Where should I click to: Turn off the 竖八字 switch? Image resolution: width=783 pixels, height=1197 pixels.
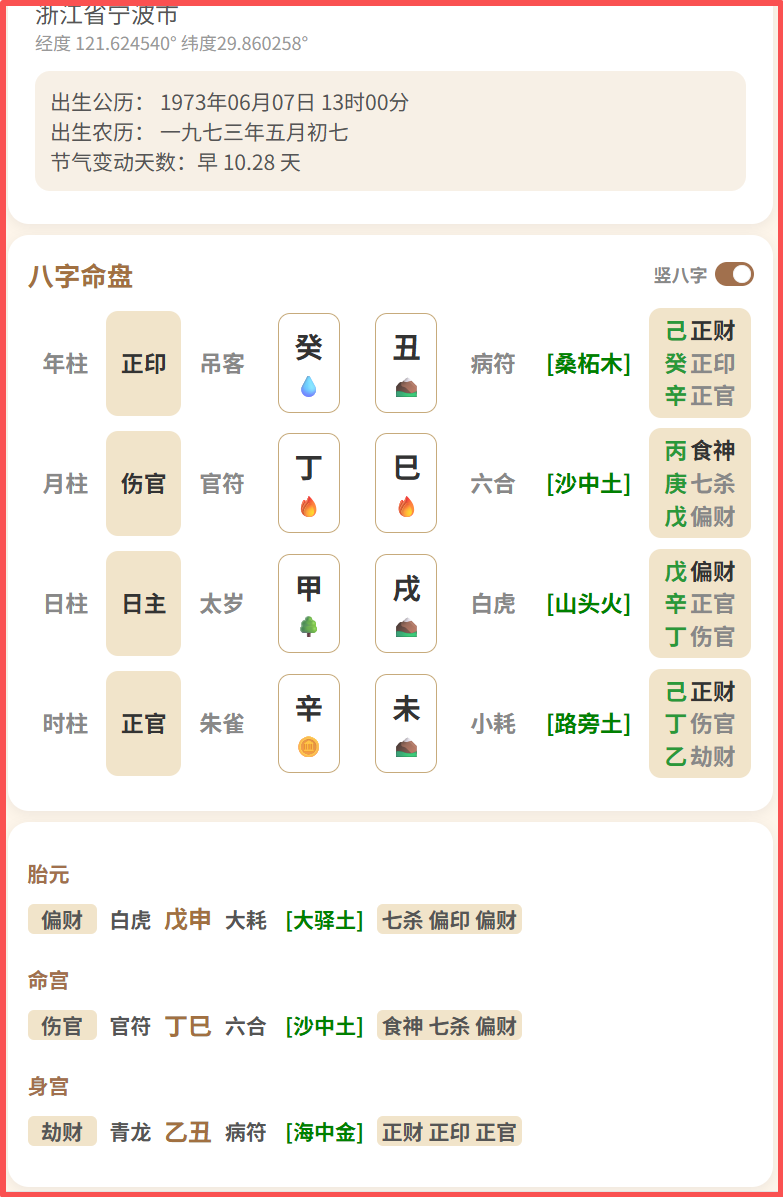pyautogui.click(x=734, y=274)
